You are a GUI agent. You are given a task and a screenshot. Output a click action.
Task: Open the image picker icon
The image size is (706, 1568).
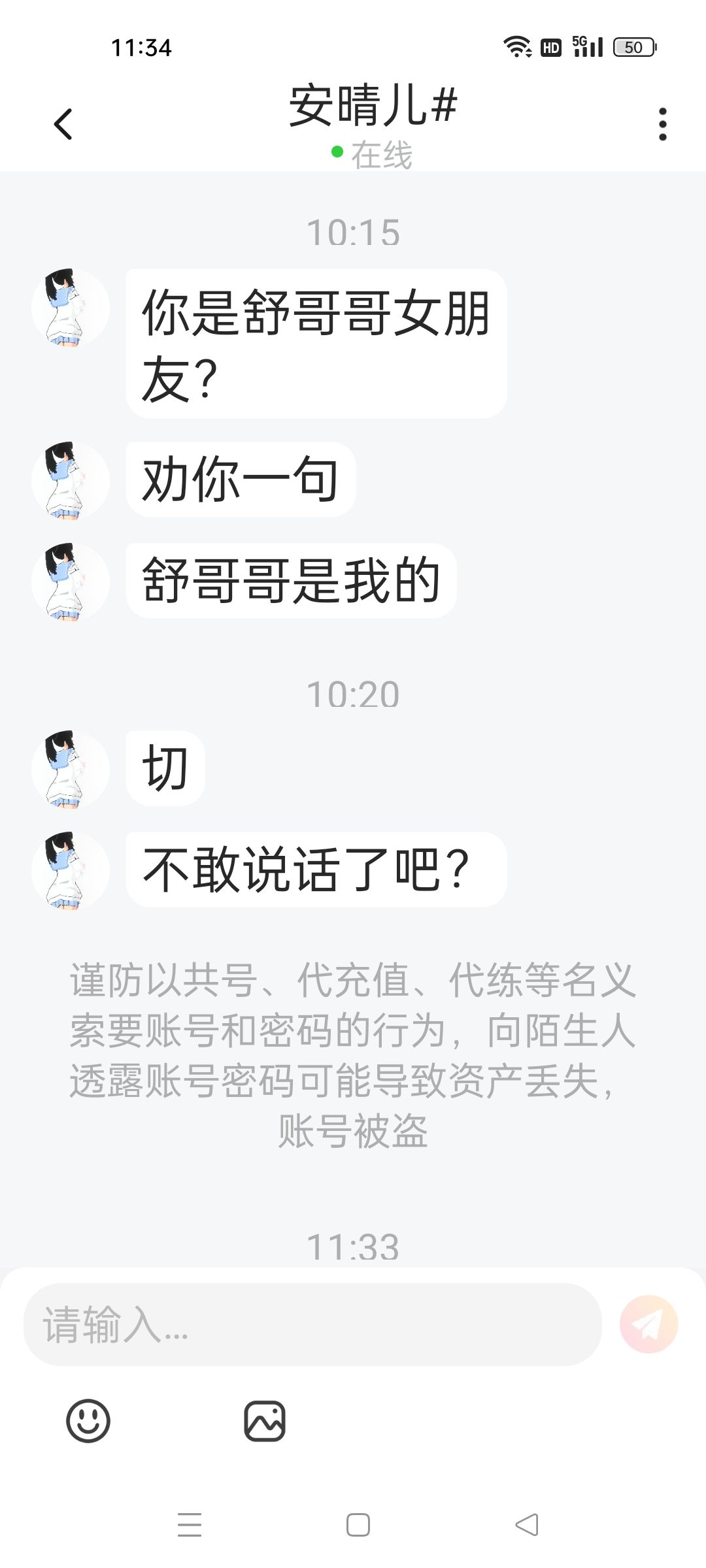click(x=265, y=1421)
